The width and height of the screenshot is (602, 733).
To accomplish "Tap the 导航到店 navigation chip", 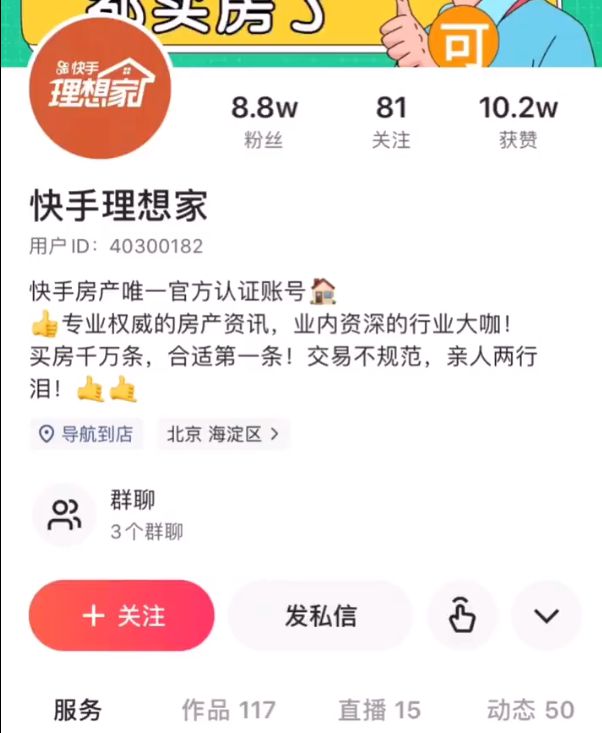I will point(87,434).
